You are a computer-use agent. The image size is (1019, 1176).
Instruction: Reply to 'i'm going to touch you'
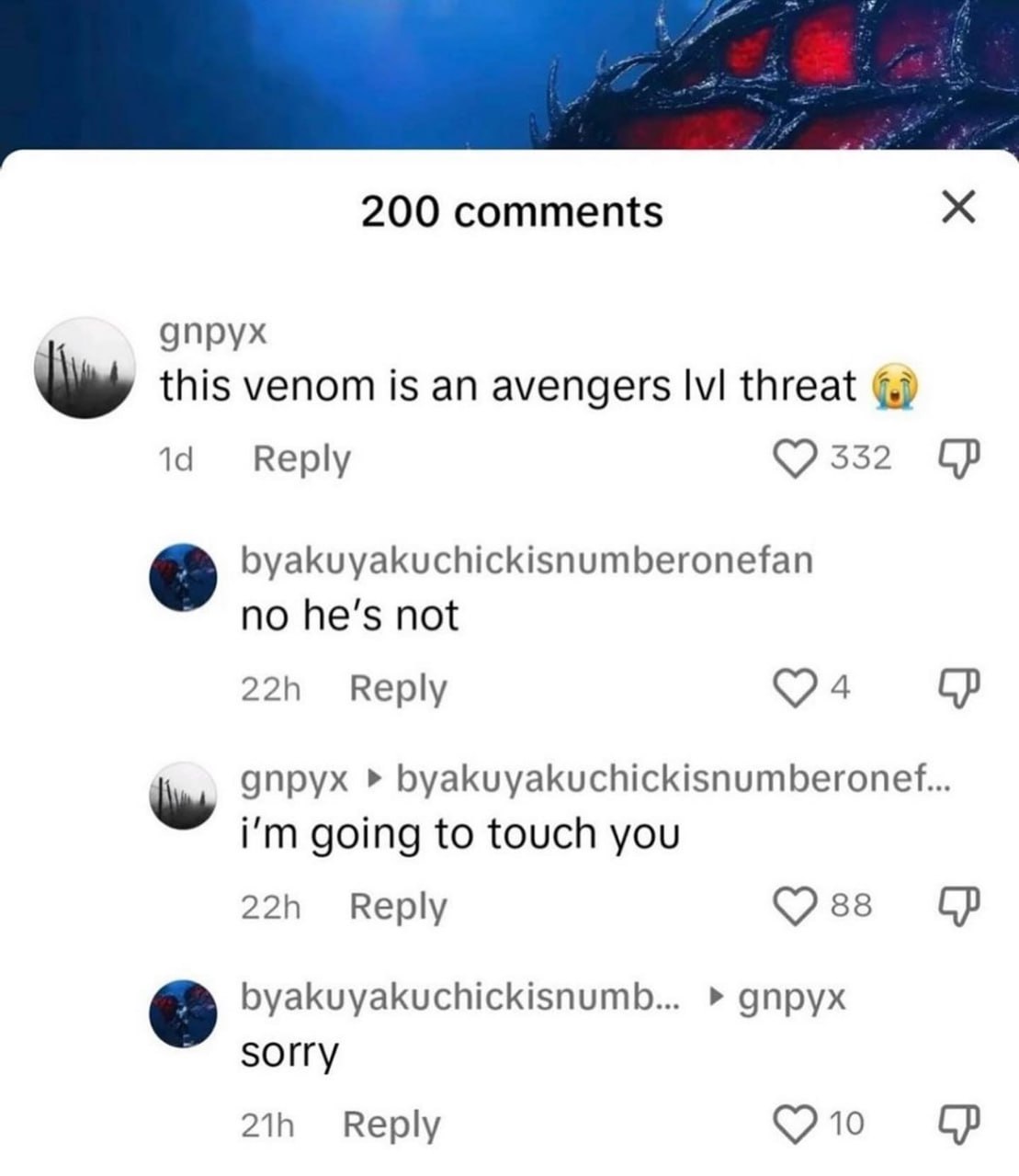click(398, 907)
